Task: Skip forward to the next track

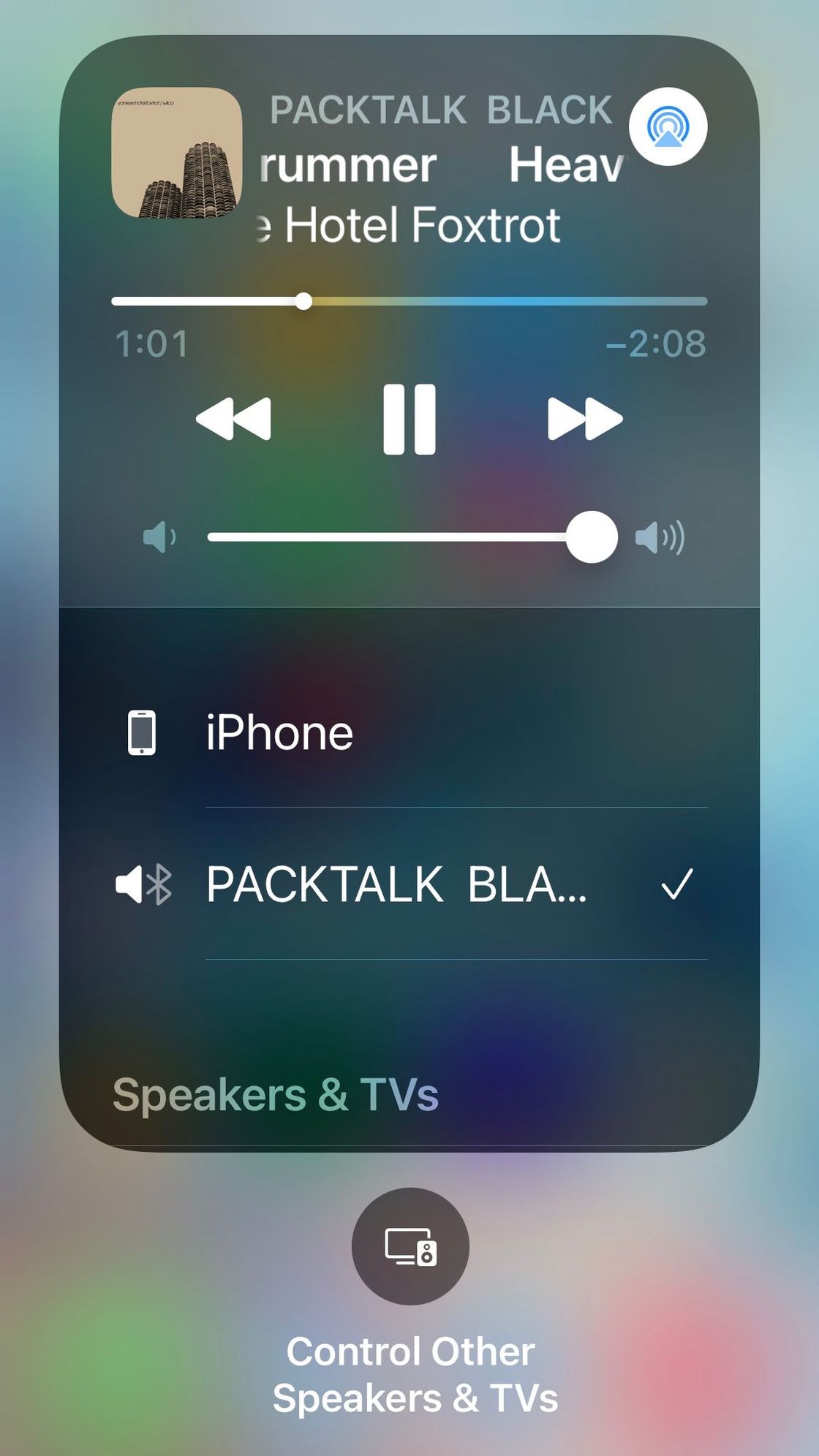Action: click(584, 419)
